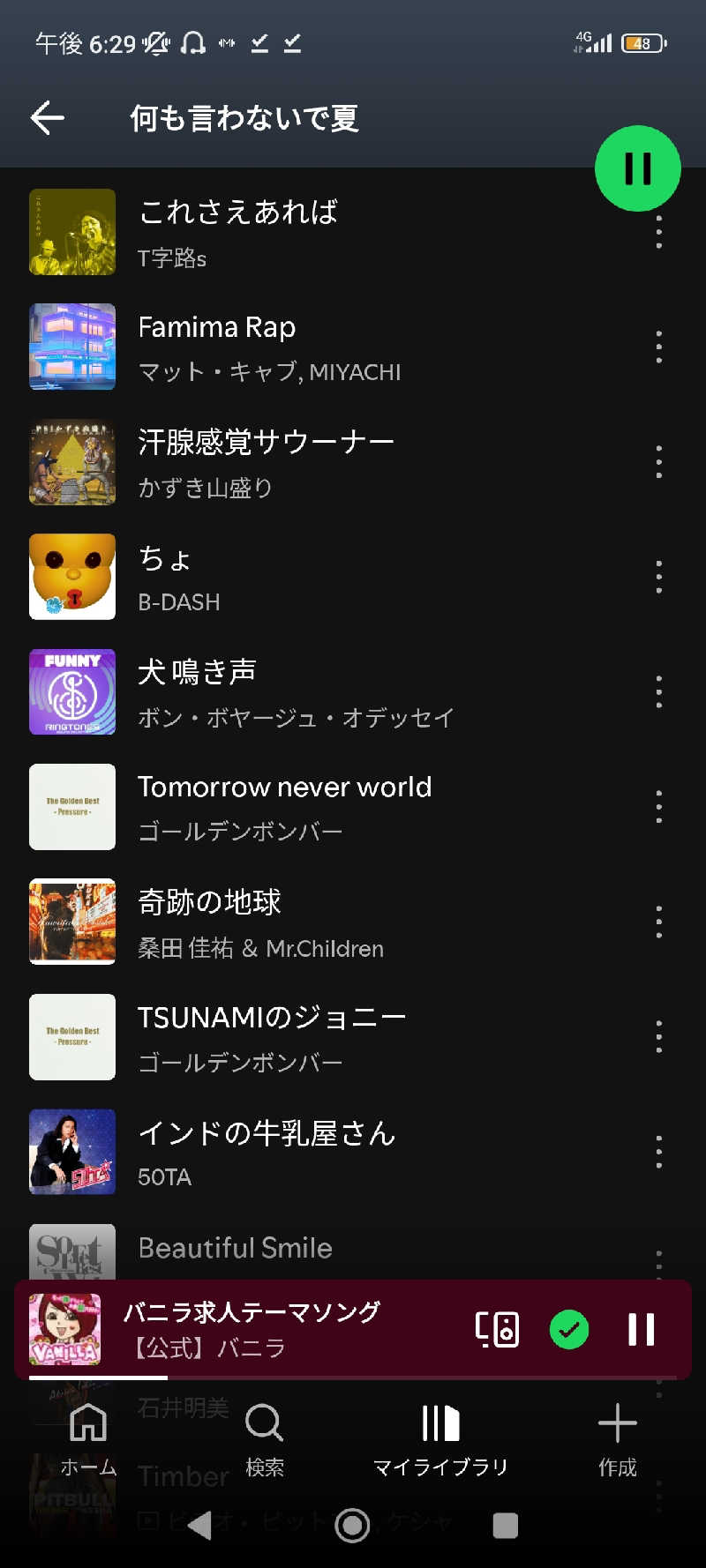Switch to the ホーム tab
The height and width of the screenshot is (1568, 706).
(x=88, y=1439)
